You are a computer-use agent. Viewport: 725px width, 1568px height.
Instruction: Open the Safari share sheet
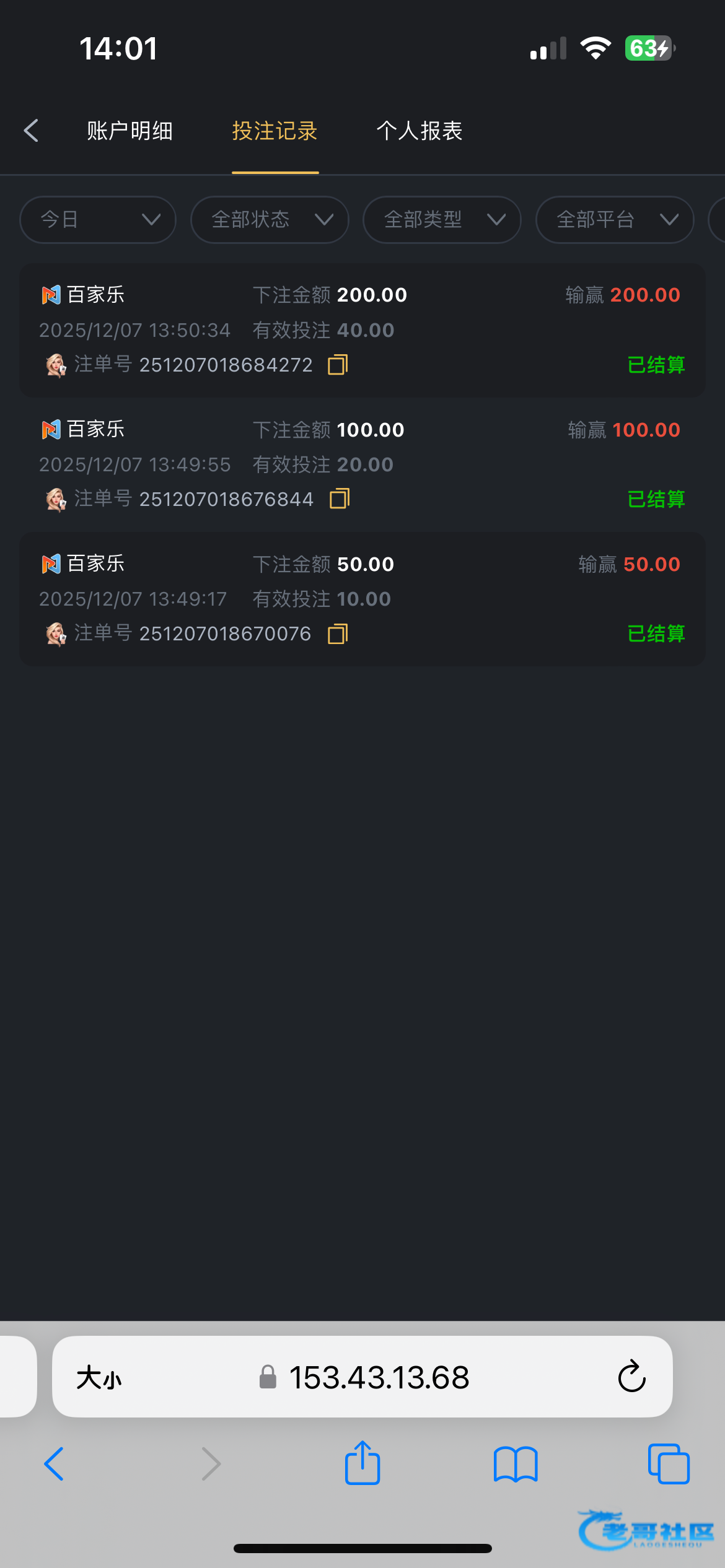coord(362,1463)
